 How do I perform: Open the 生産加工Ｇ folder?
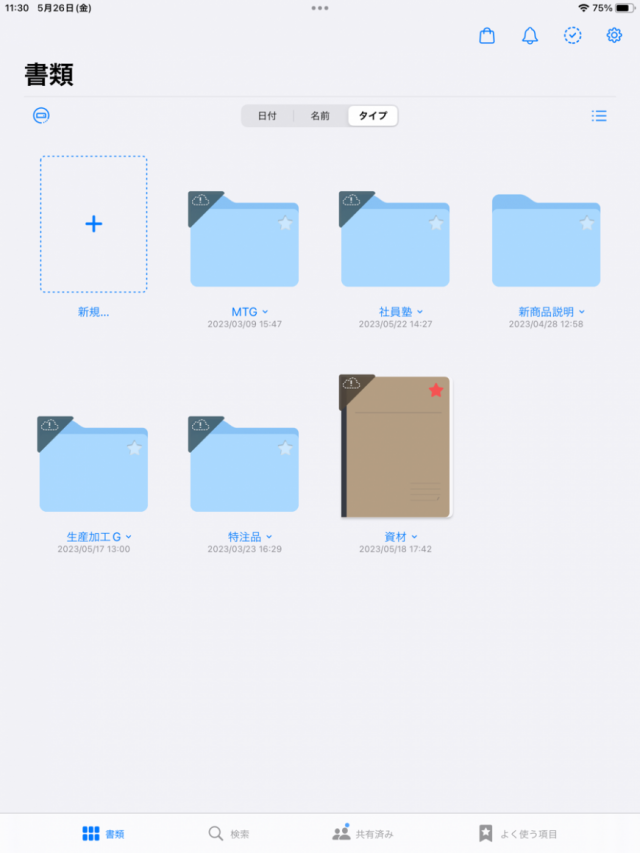pyautogui.click(x=93, y=466)
